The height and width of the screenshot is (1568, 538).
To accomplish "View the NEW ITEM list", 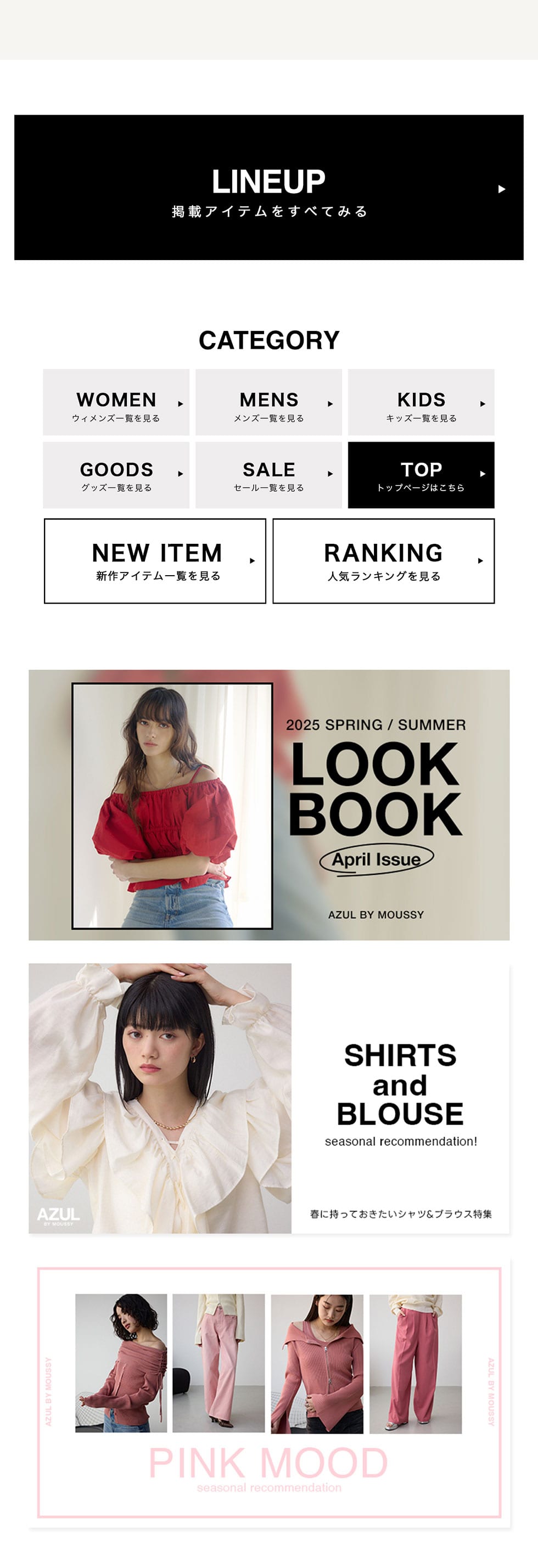I will click(155, 560).
